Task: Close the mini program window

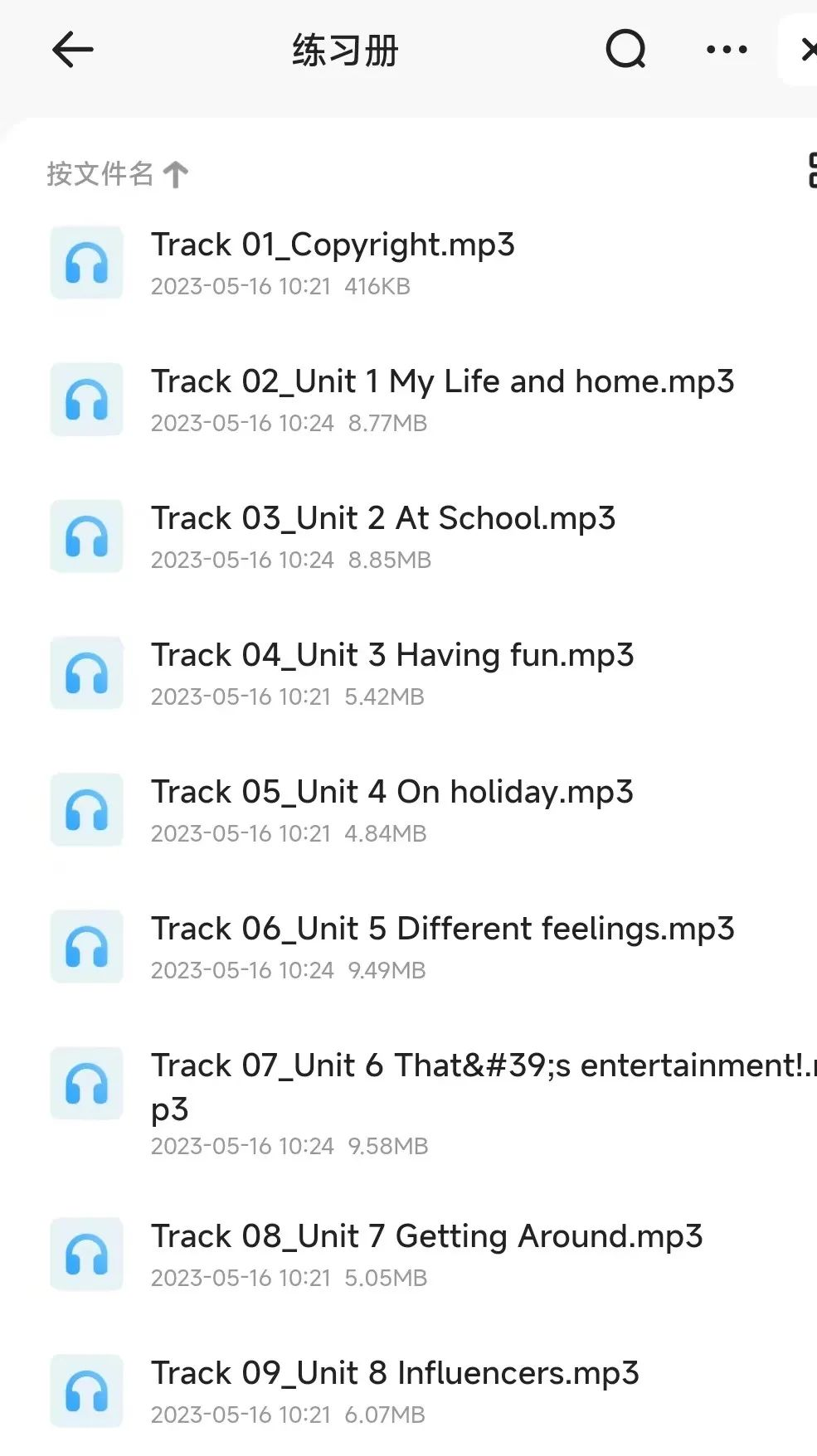Action: point(806,50)
